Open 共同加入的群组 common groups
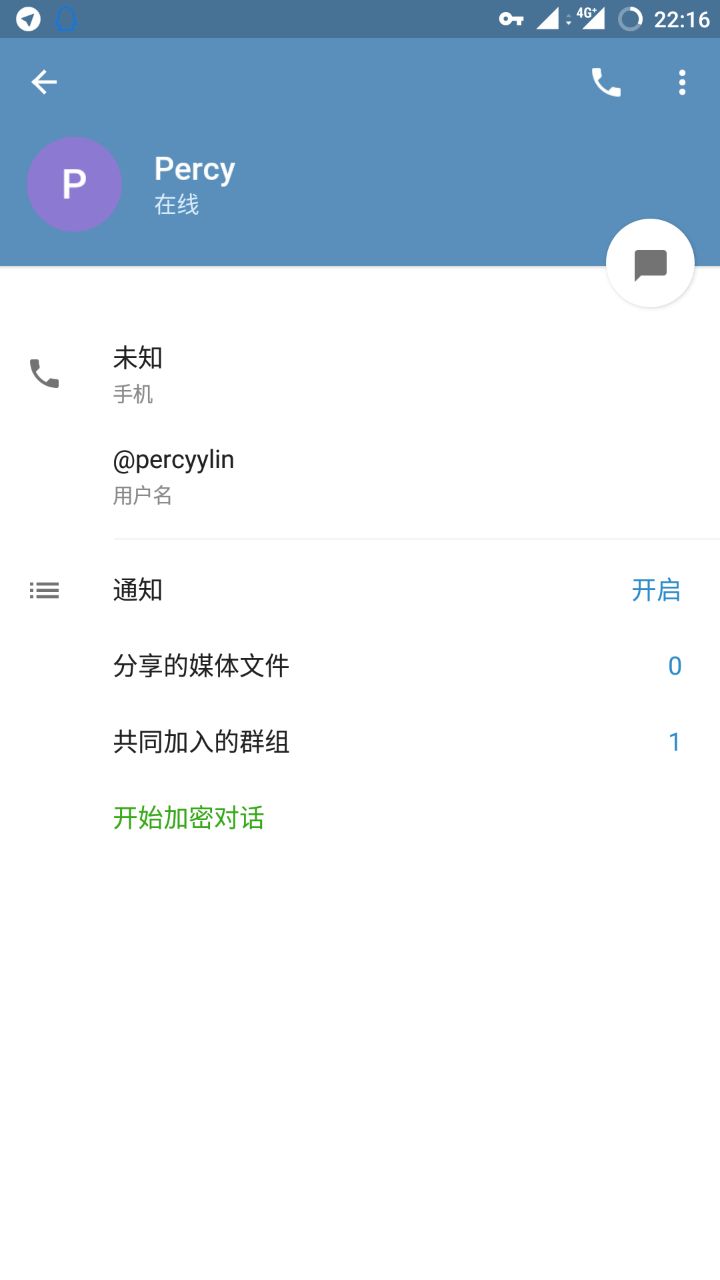Viewport: 720px width, 1280px height. [x=360, y=742]
